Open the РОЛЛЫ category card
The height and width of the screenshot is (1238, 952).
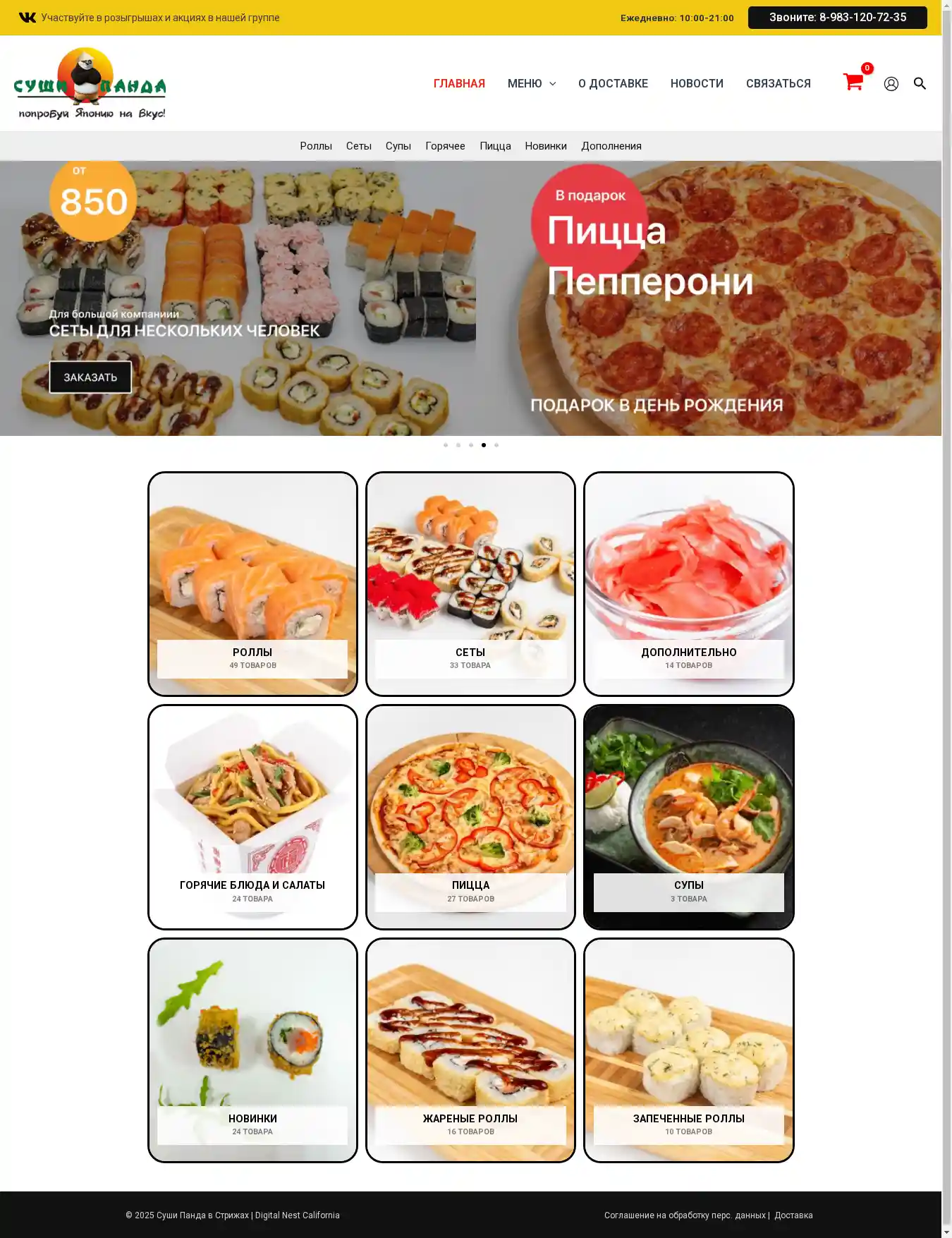pos(252,583)
